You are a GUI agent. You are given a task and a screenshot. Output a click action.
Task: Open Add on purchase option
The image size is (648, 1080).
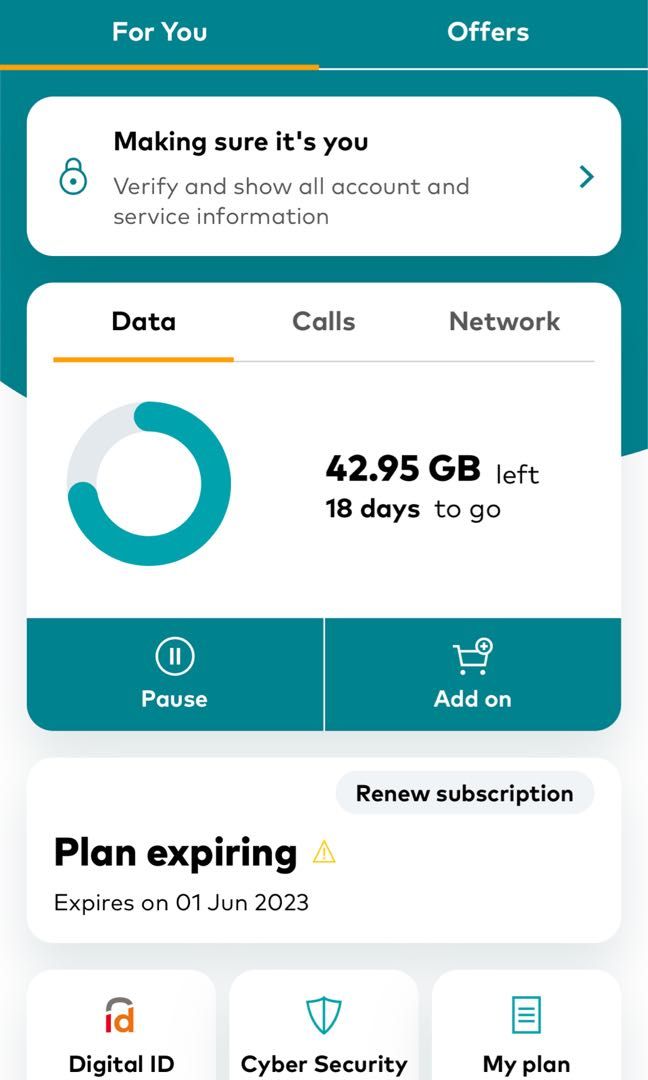473,674
